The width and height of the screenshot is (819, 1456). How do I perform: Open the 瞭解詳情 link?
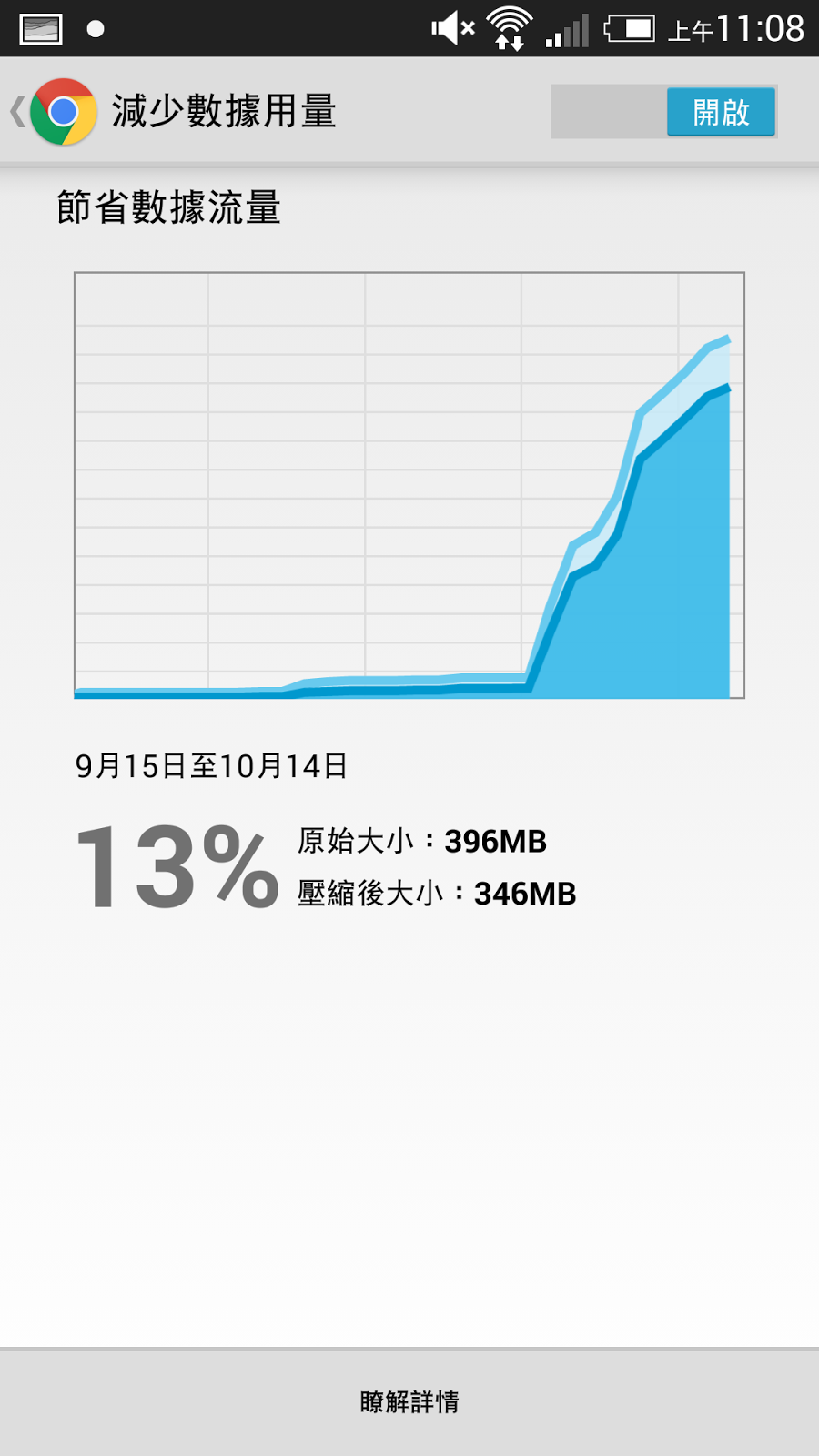(409, 1401)
